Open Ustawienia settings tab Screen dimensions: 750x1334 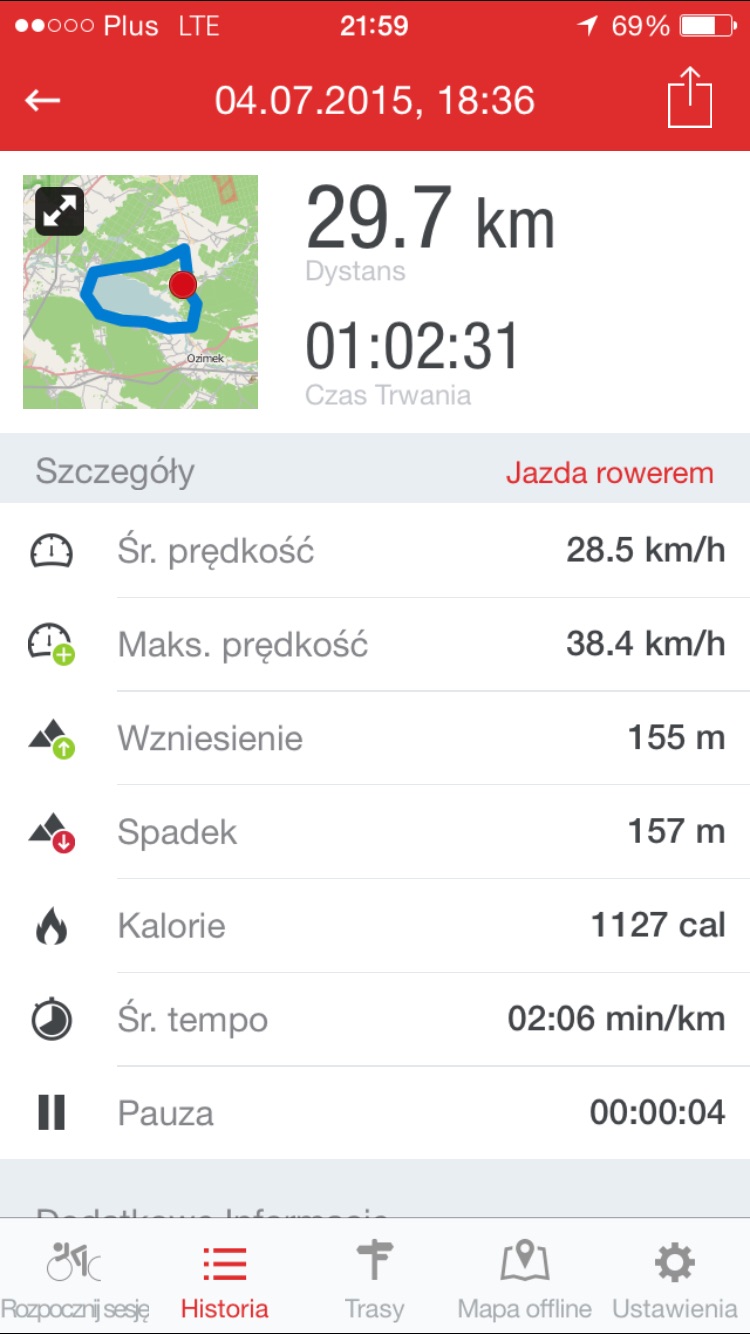point(675,1279)
